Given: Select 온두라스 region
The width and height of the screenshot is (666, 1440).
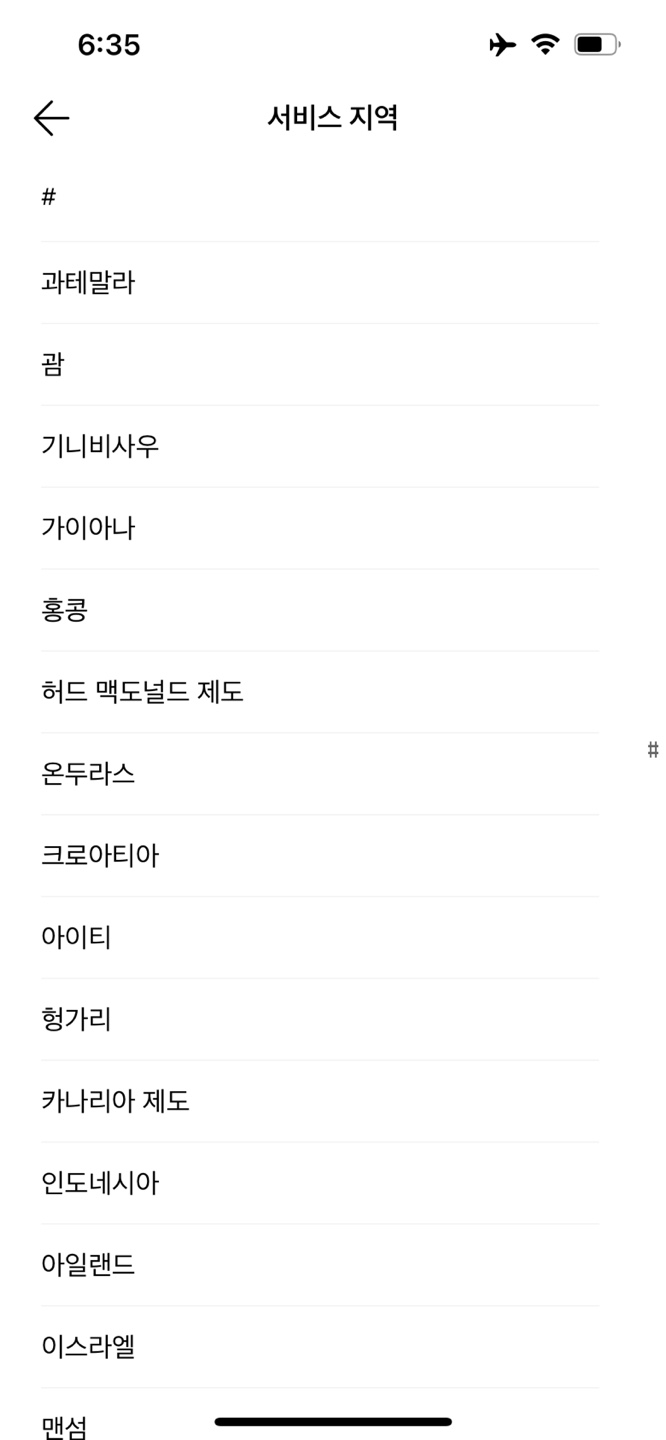Looking at the screenshot, I should (x=320, y=775).
